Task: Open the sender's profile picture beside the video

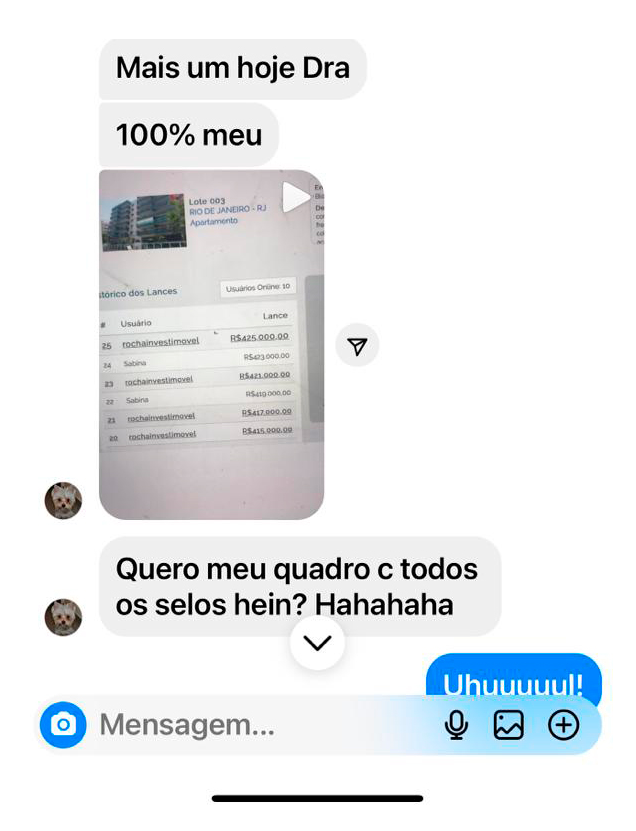Action: coord(63,500)
